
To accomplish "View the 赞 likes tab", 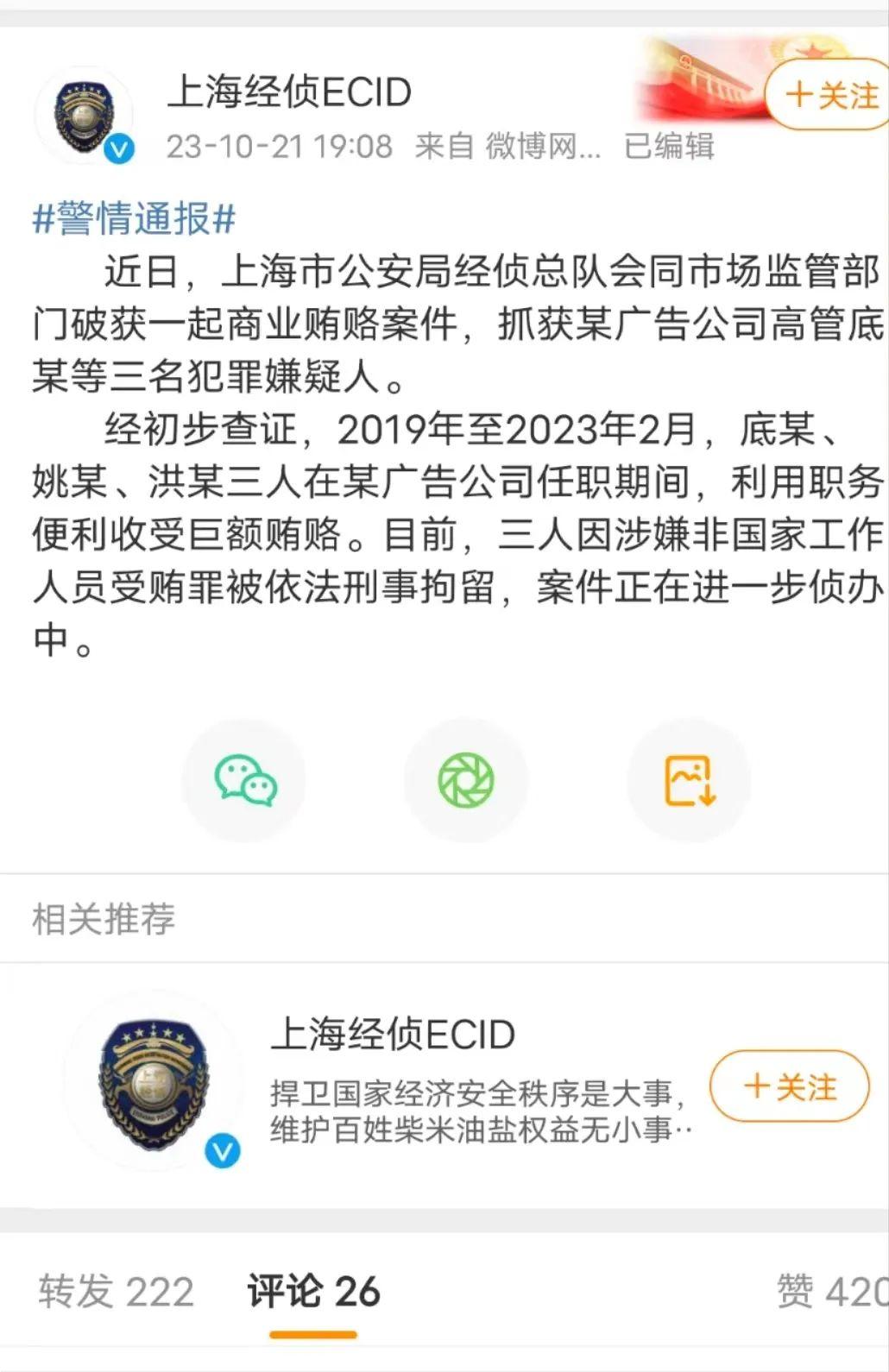I will point(830,1291).
